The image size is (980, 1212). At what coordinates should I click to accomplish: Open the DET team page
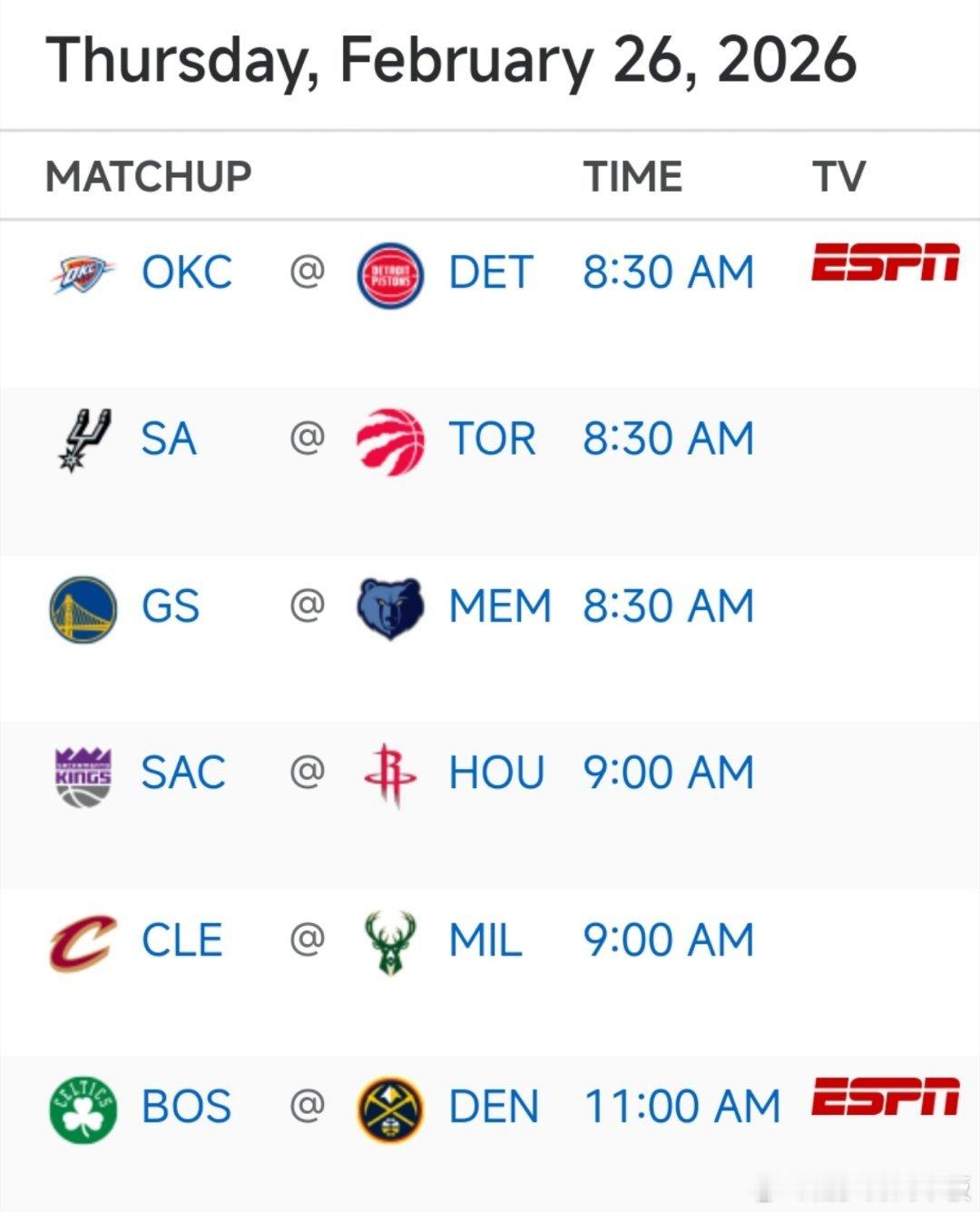click(x=491, y=272)
